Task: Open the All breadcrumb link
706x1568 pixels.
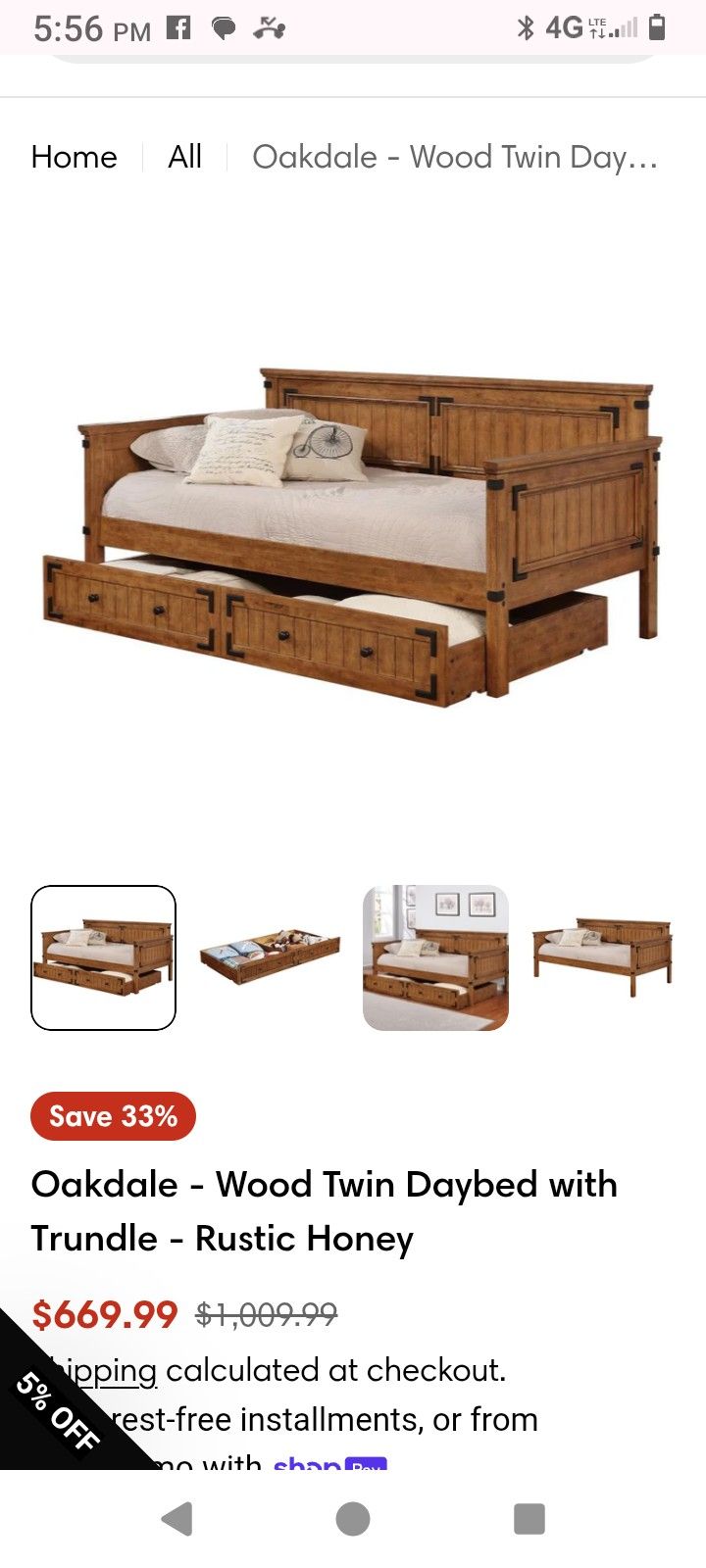Action: click(184, 157)
